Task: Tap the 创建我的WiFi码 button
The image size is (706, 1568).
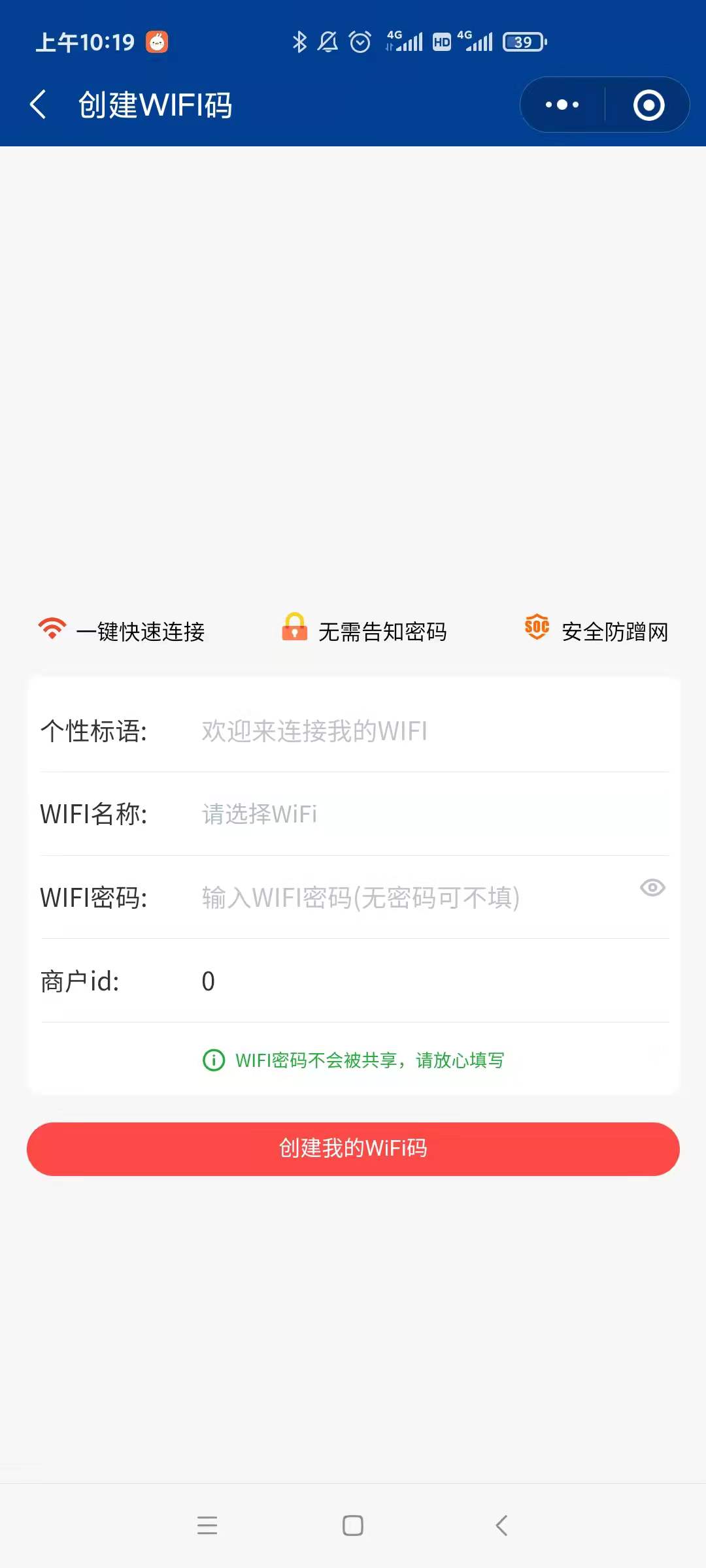Action: pyautogui.click(x=353, y=1149)
